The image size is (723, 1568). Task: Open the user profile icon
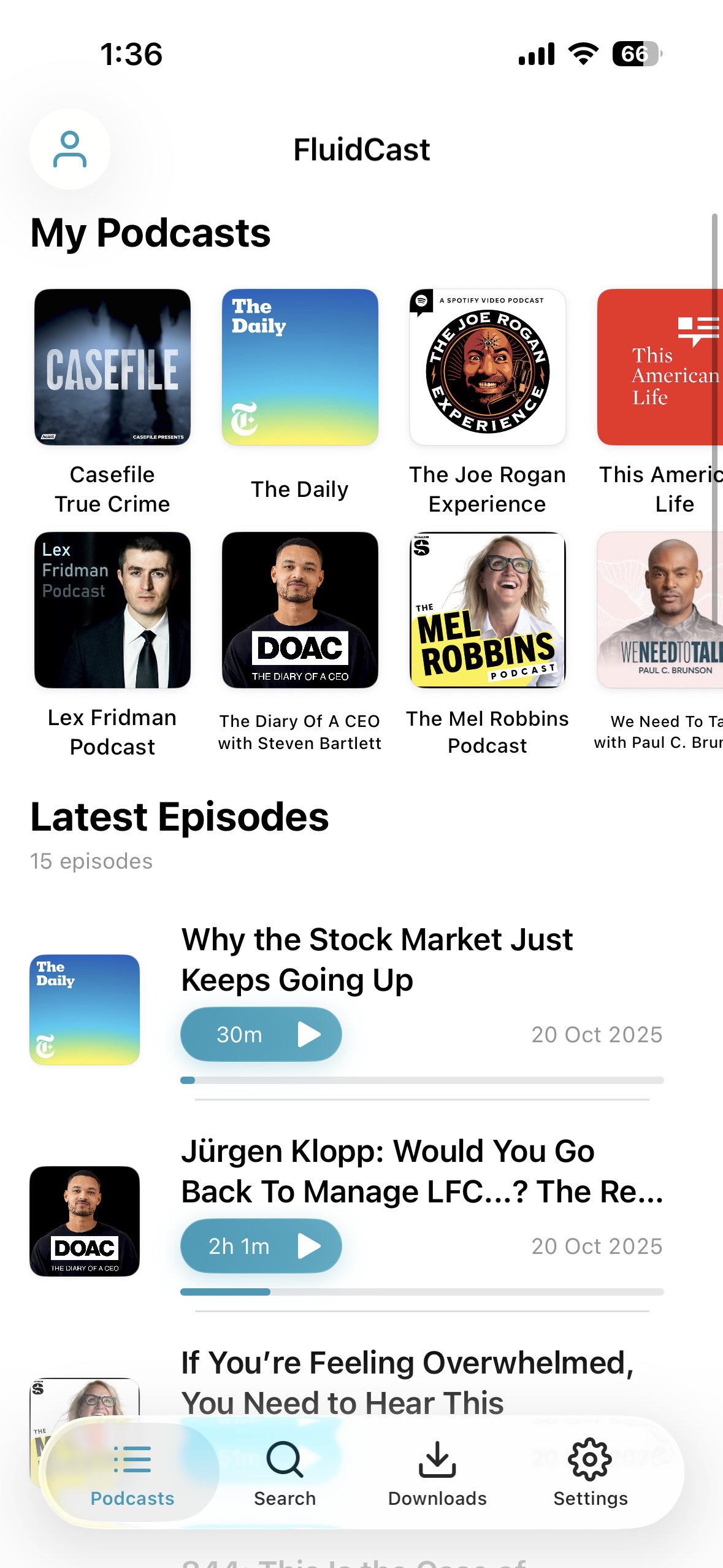pyautogui.click(x=70, y=149)
